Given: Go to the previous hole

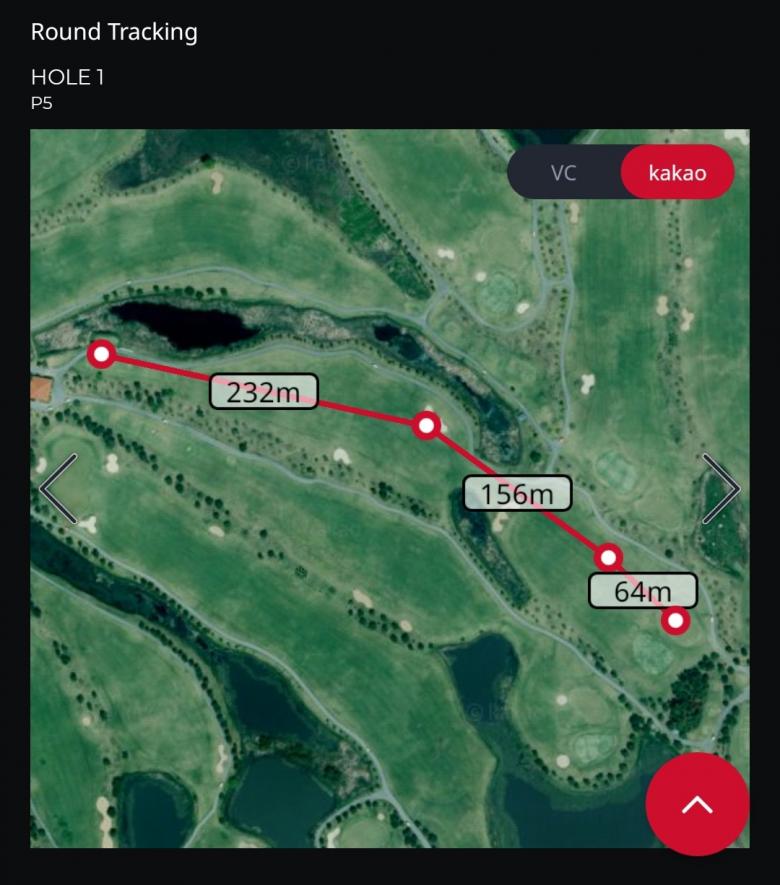Looking at the screenshot, I should pyautogui.click(x=59, y=489).
